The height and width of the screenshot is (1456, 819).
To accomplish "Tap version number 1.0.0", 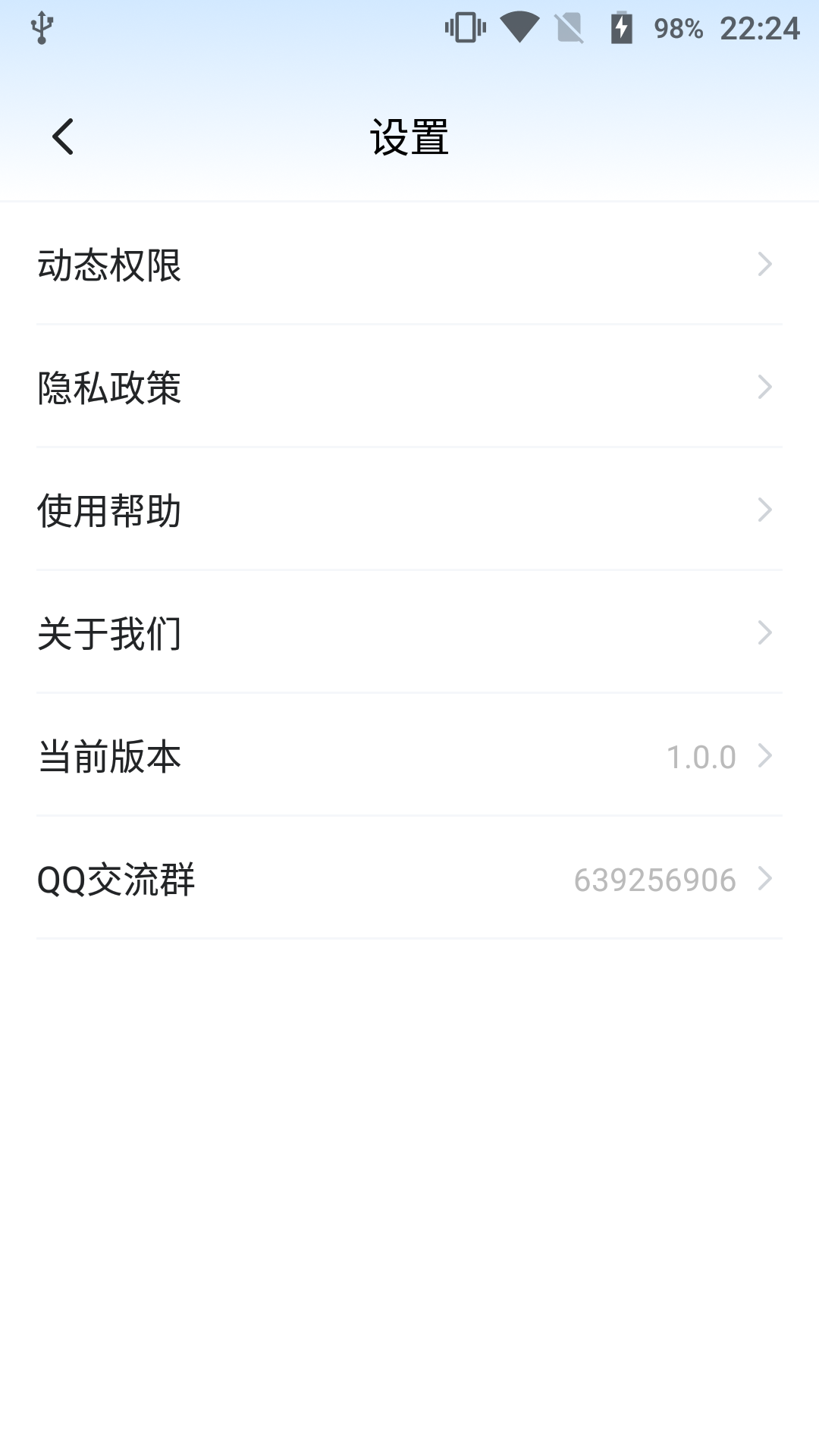I will 699,756.
